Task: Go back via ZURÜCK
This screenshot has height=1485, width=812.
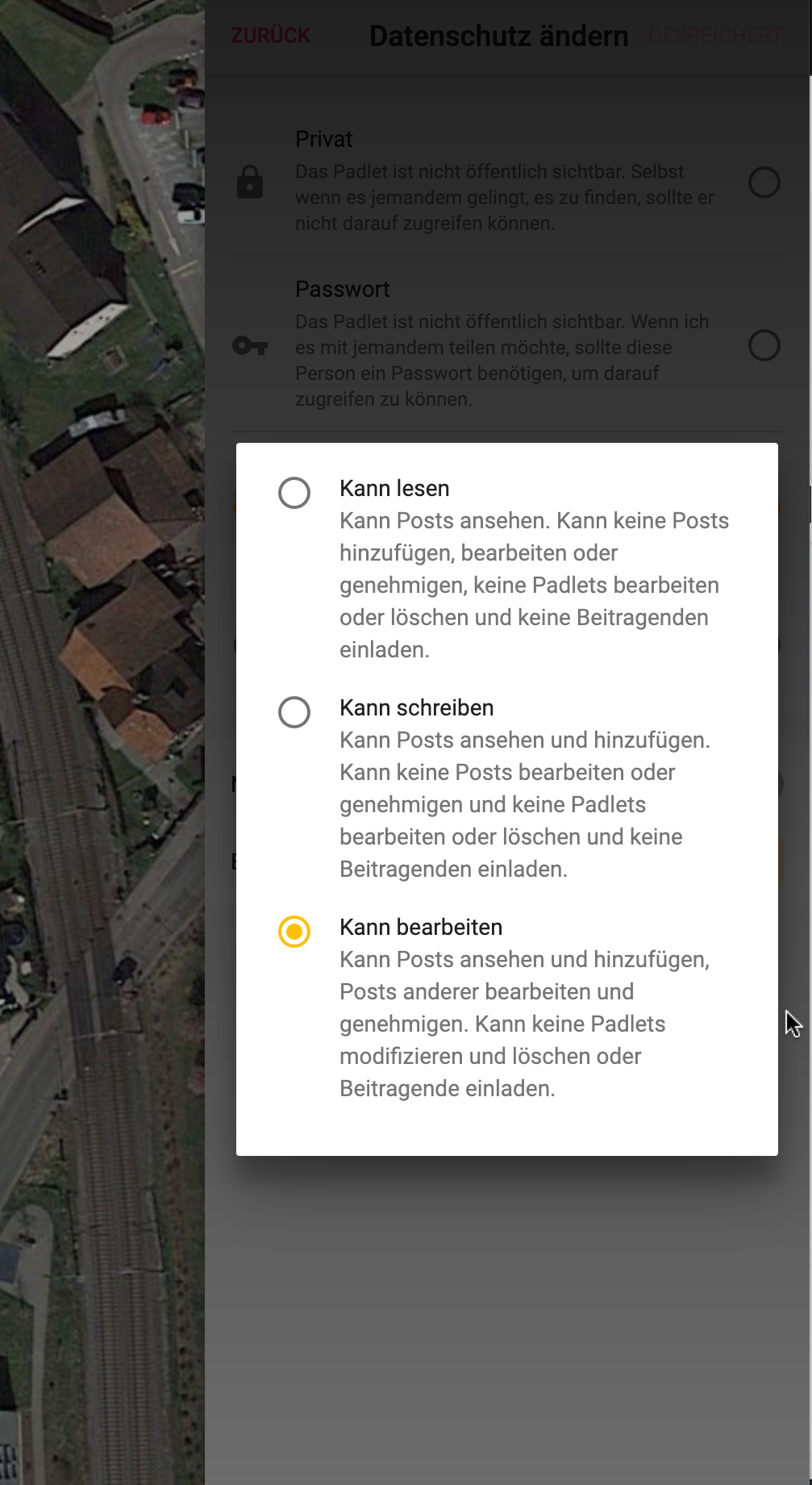Action: 270,35
